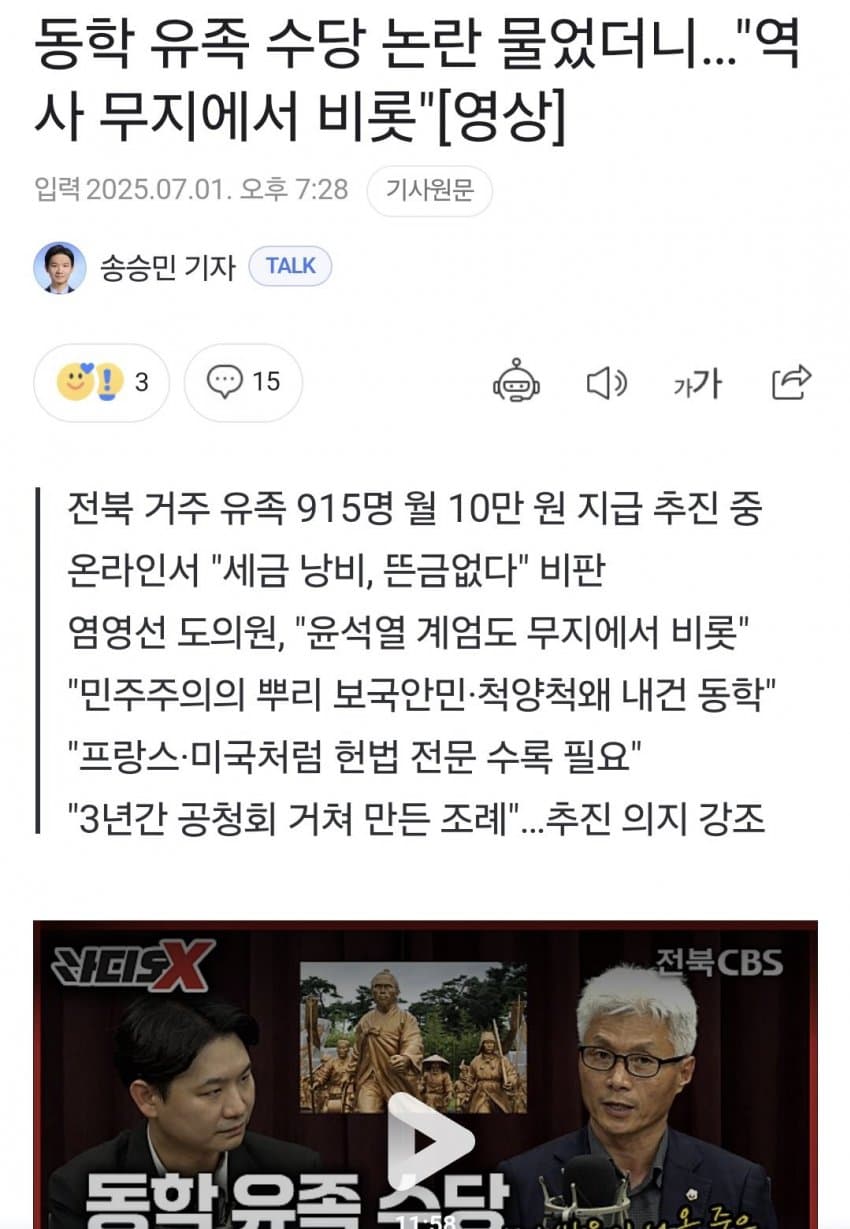Change the text size with the 가가 icon

point(697,382)
